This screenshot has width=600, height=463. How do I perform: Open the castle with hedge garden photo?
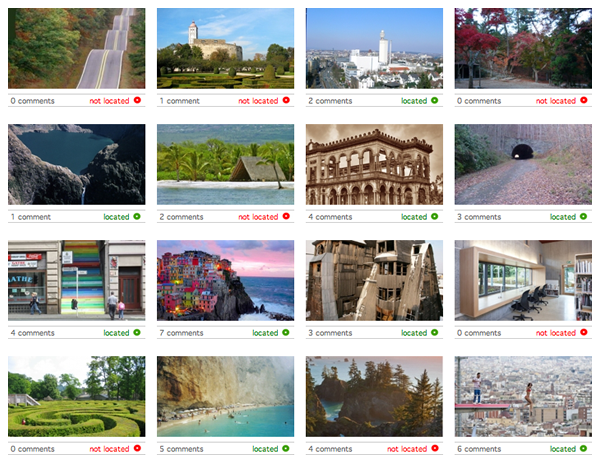coord(225,48)
